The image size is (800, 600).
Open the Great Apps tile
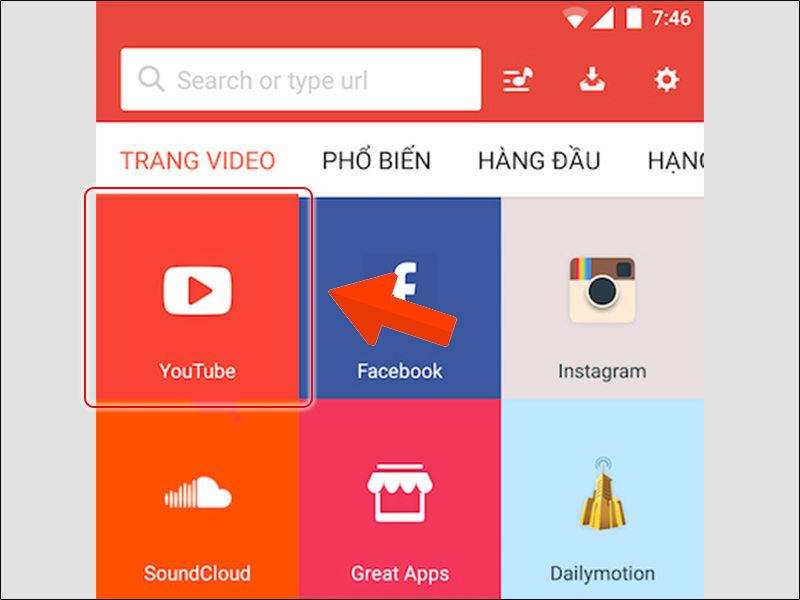[x=400, y=500]
